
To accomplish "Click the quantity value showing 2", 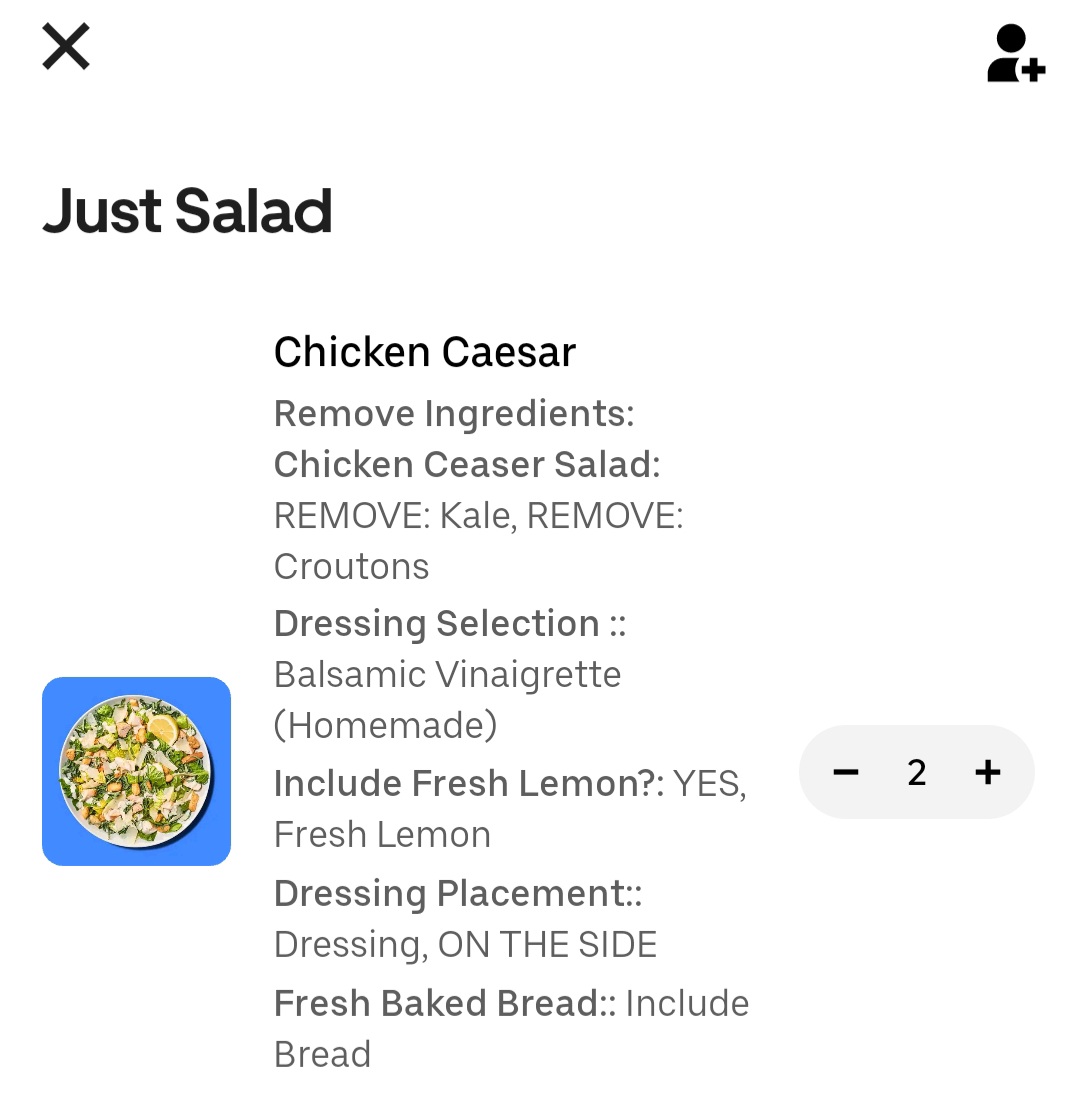I will point(916,772).
